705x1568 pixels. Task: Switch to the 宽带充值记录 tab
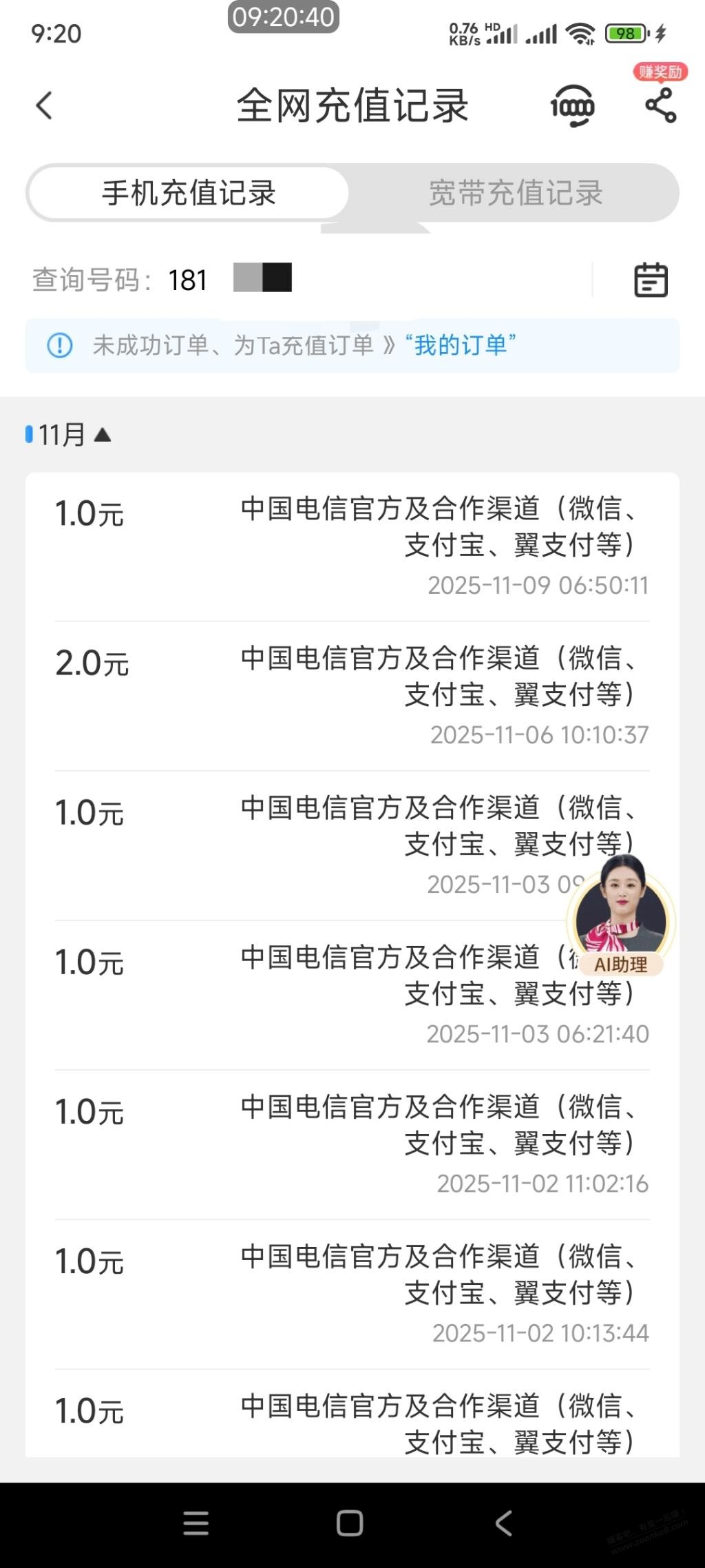pyautogui.click(x=515, y=193)
